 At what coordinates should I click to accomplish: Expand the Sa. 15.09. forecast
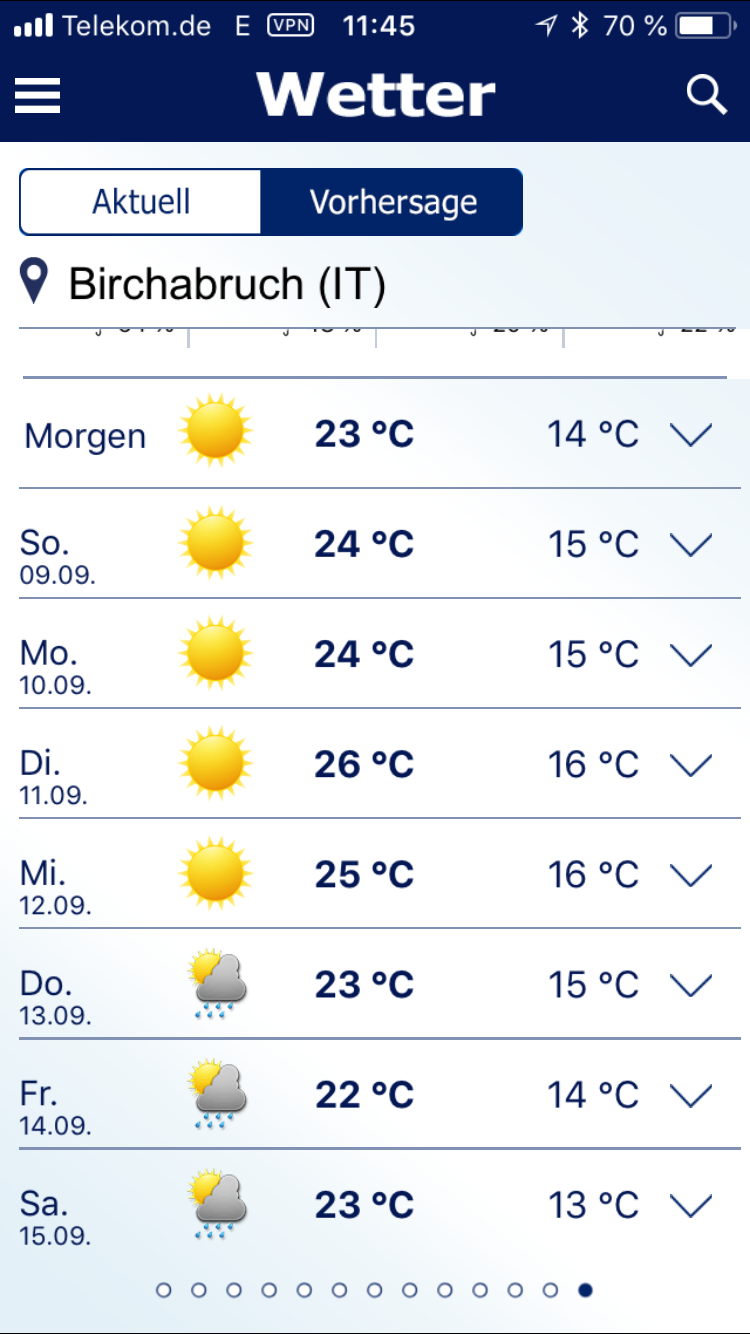coord(690,1205)
